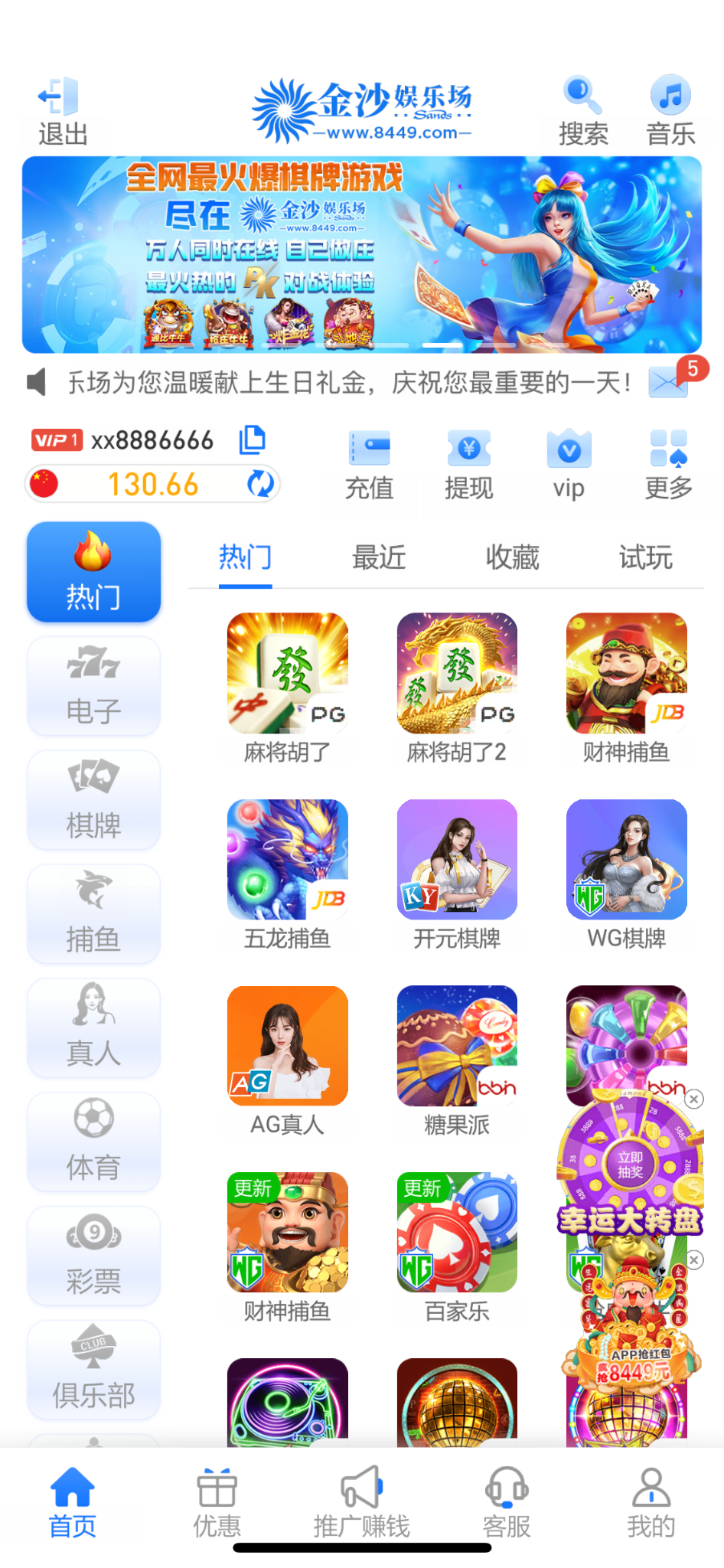This screenshot has width=724, height=1568.
Task: Dismiss the 幸运大转盘 floating wheel
Action: click(694, 1099)
